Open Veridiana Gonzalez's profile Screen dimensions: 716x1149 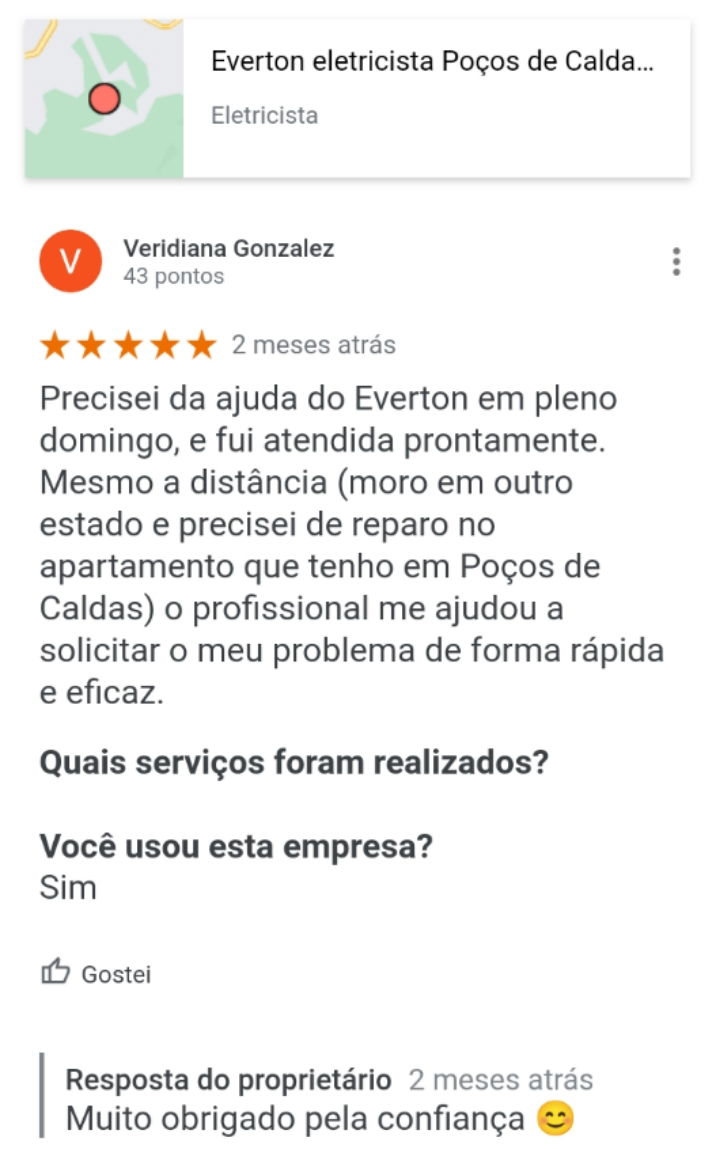coord(229,249)
